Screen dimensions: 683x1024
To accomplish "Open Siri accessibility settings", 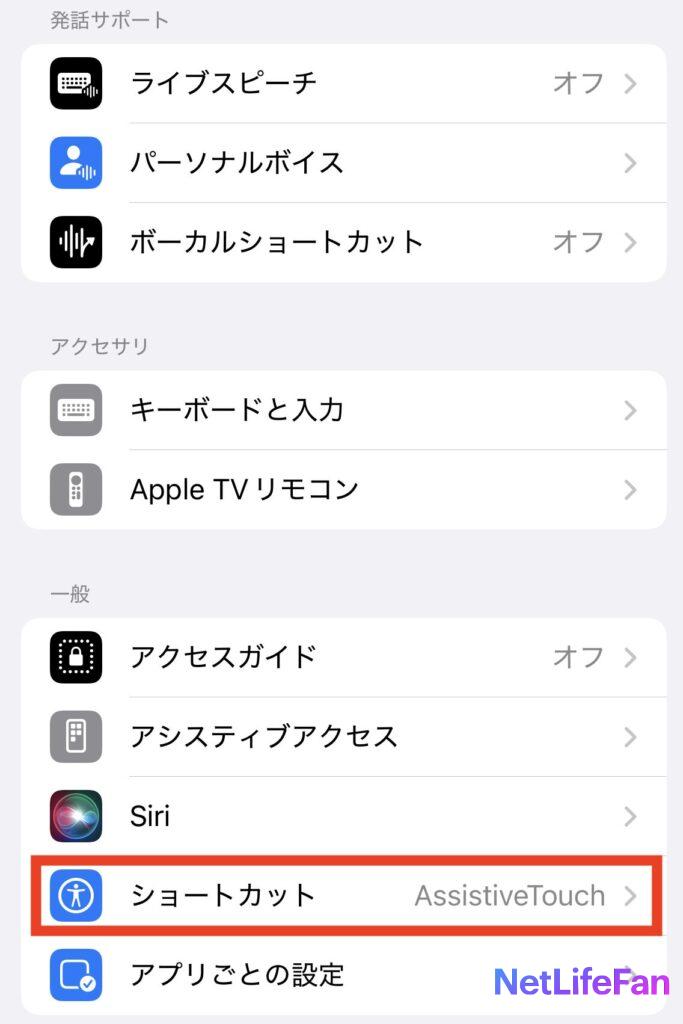I will click(x=342, y=816).
